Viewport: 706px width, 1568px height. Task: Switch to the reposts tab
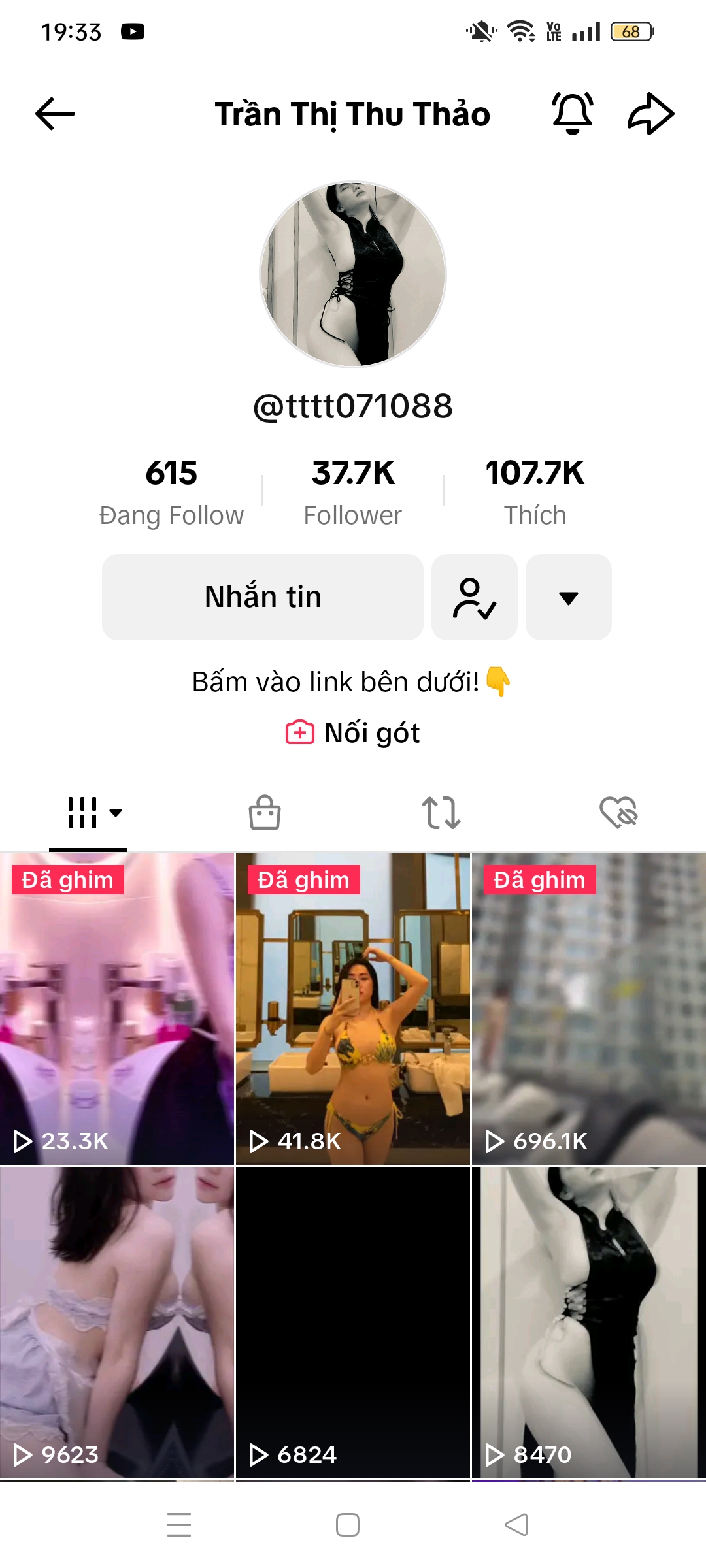[x=441, y=813]
